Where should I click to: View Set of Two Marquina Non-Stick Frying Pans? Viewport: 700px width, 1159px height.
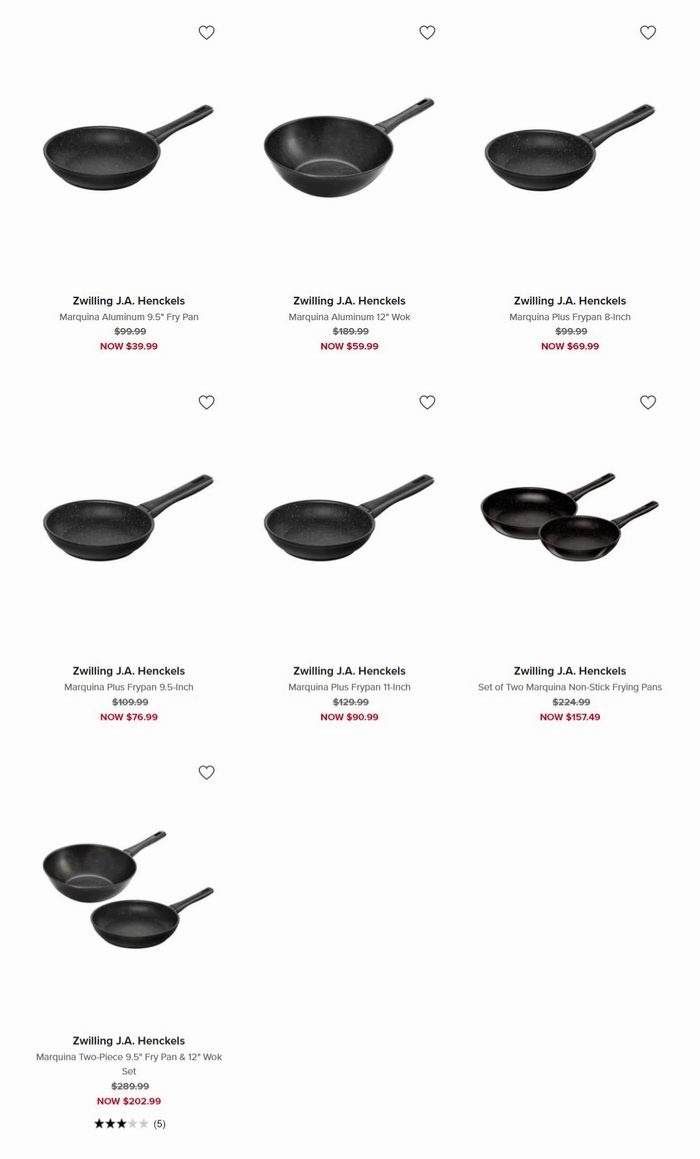(570, 688)
